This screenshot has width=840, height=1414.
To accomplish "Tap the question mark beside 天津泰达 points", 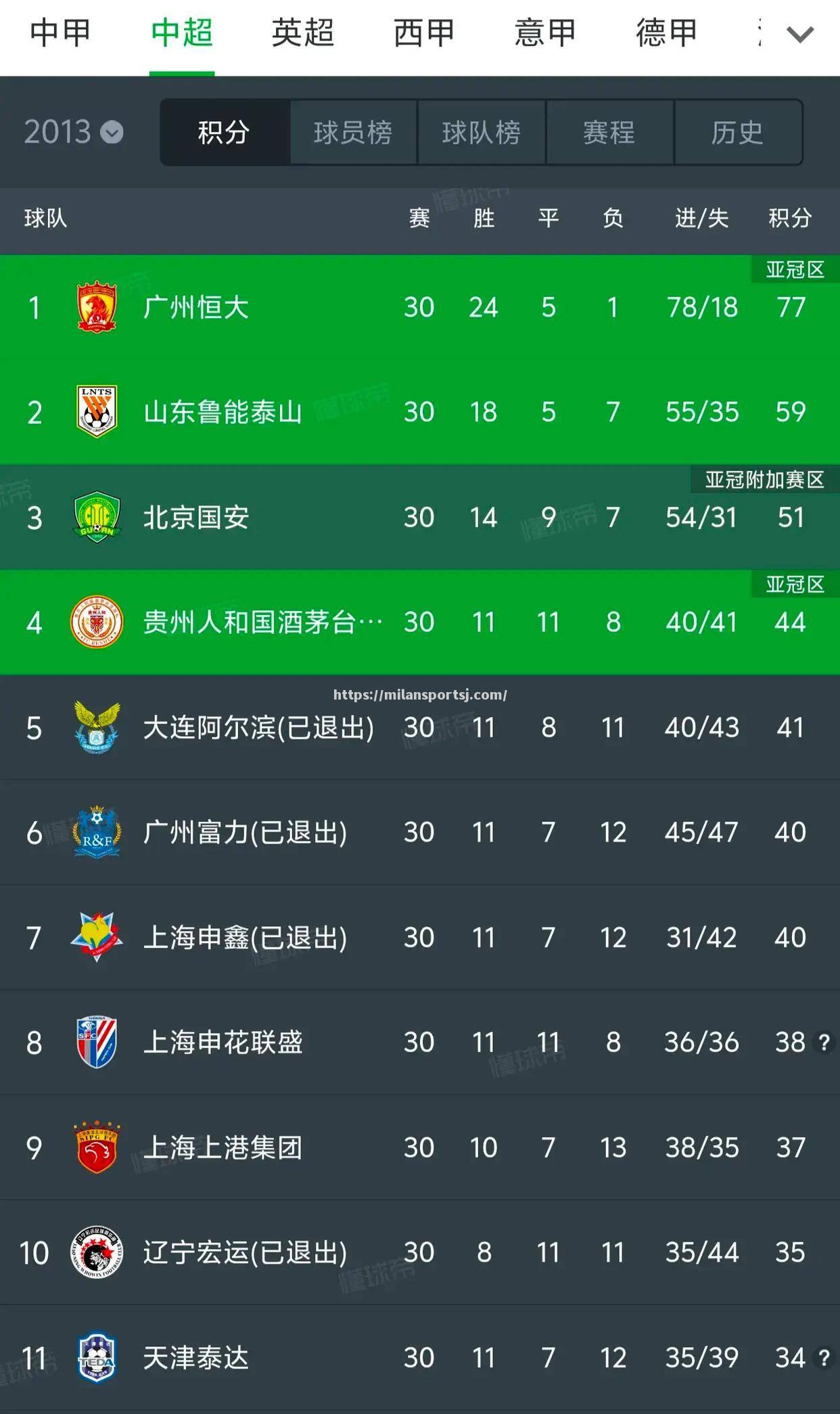I will [x=824, y=1358].
